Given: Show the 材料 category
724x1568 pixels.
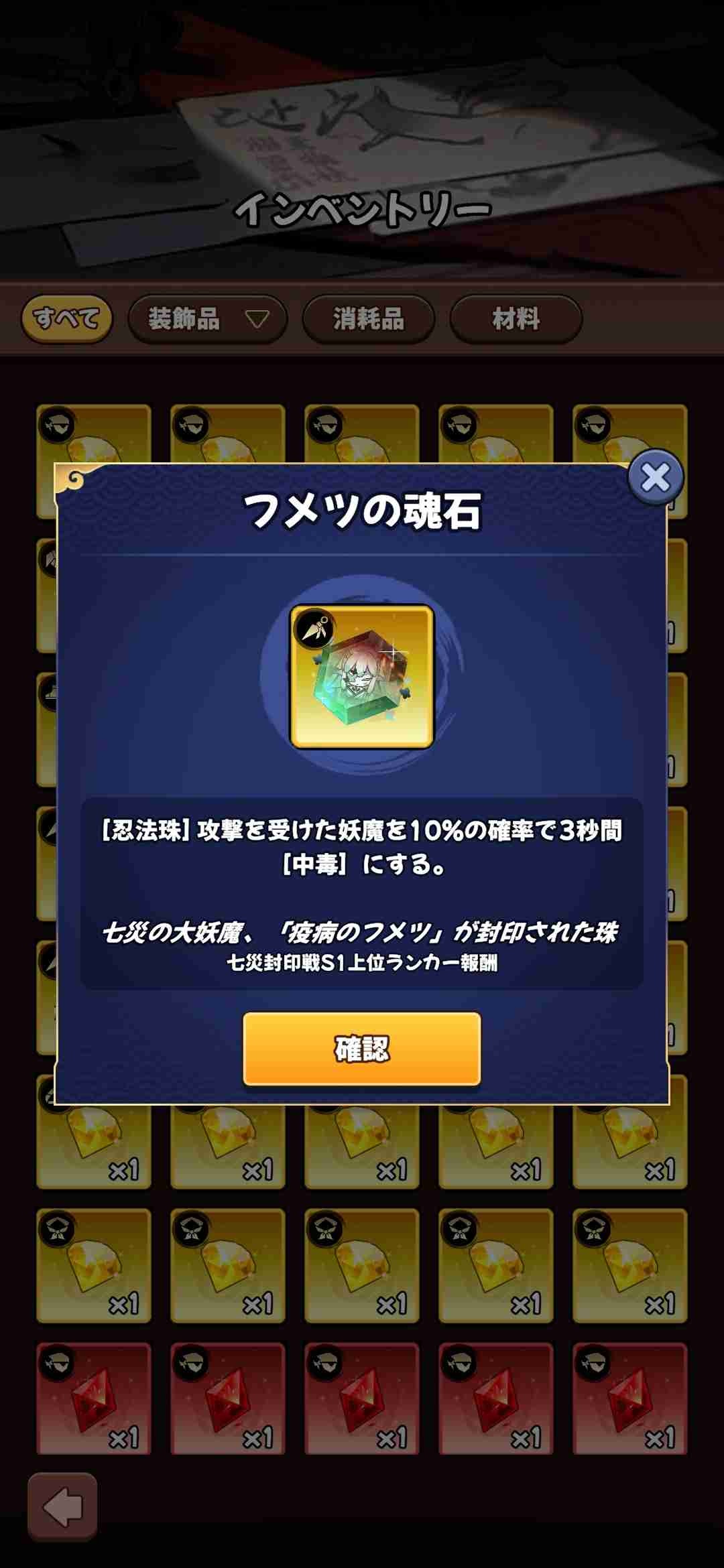Looking at the screenshot, I should [x=516, y=319].
